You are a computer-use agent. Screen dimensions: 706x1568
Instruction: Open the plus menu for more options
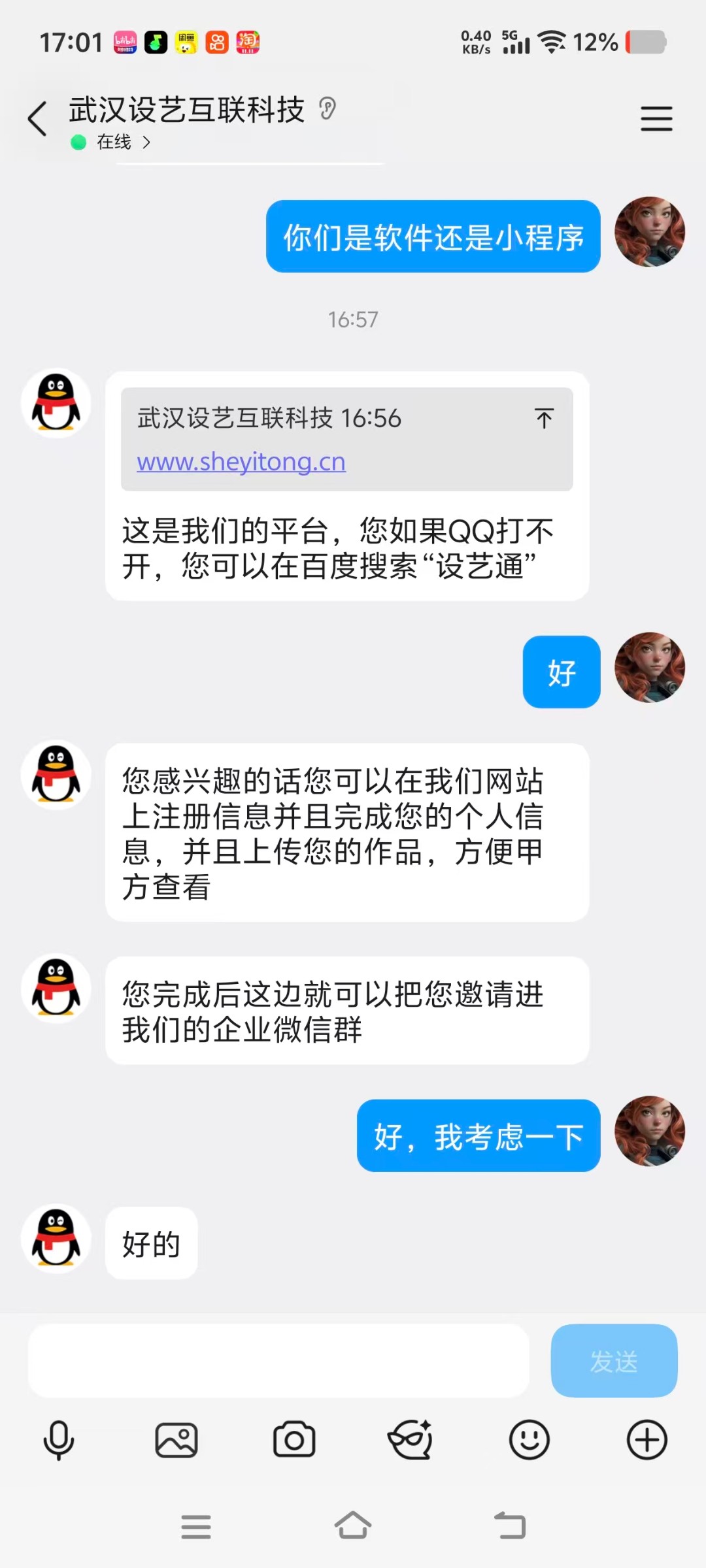tap(647, 1440)
